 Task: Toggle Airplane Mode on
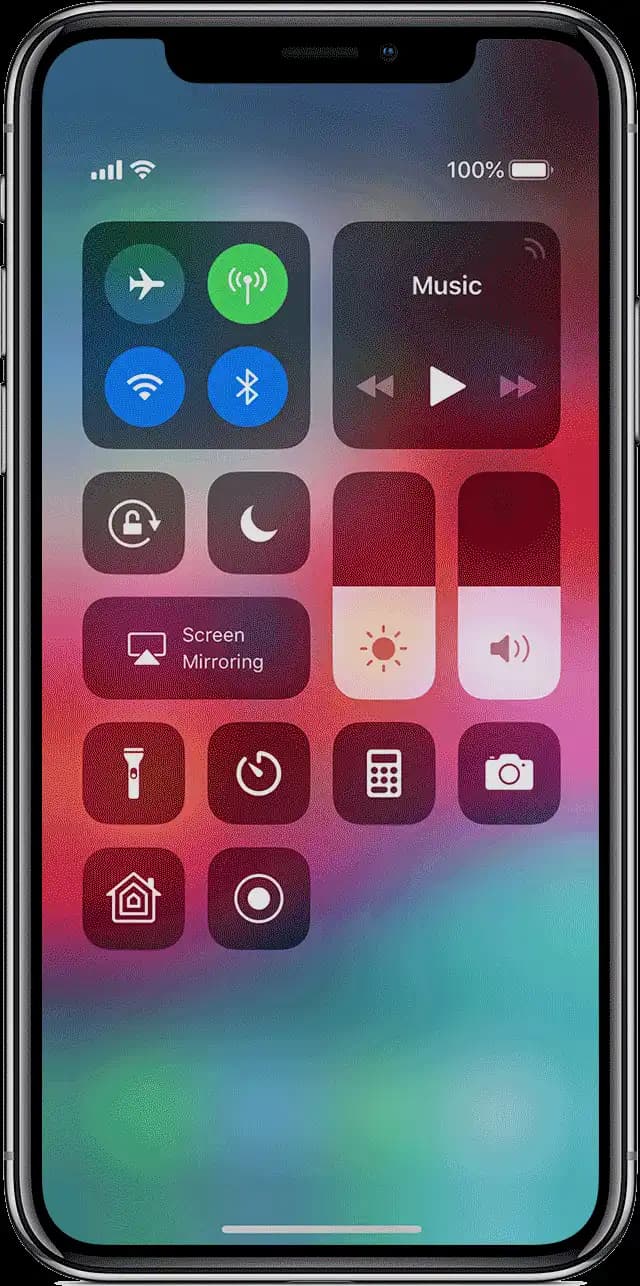tap(145, 285)
